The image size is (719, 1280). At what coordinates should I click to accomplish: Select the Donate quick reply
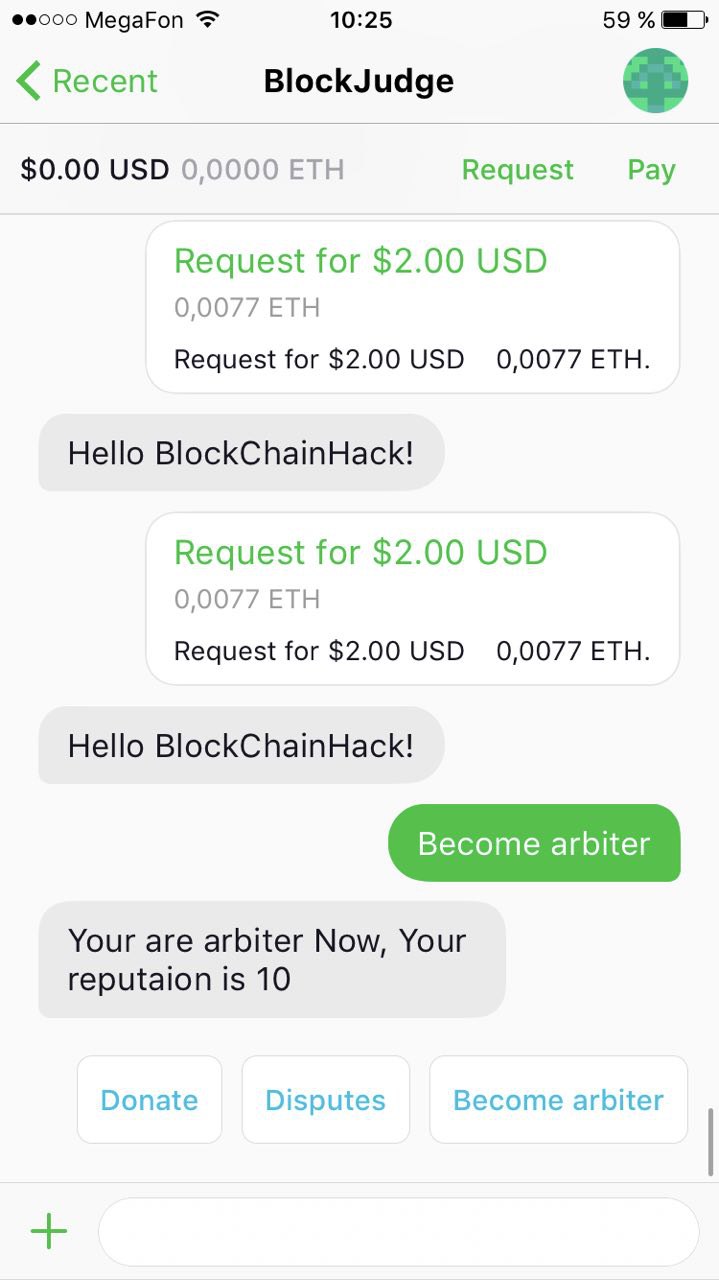coord(149,1100)
